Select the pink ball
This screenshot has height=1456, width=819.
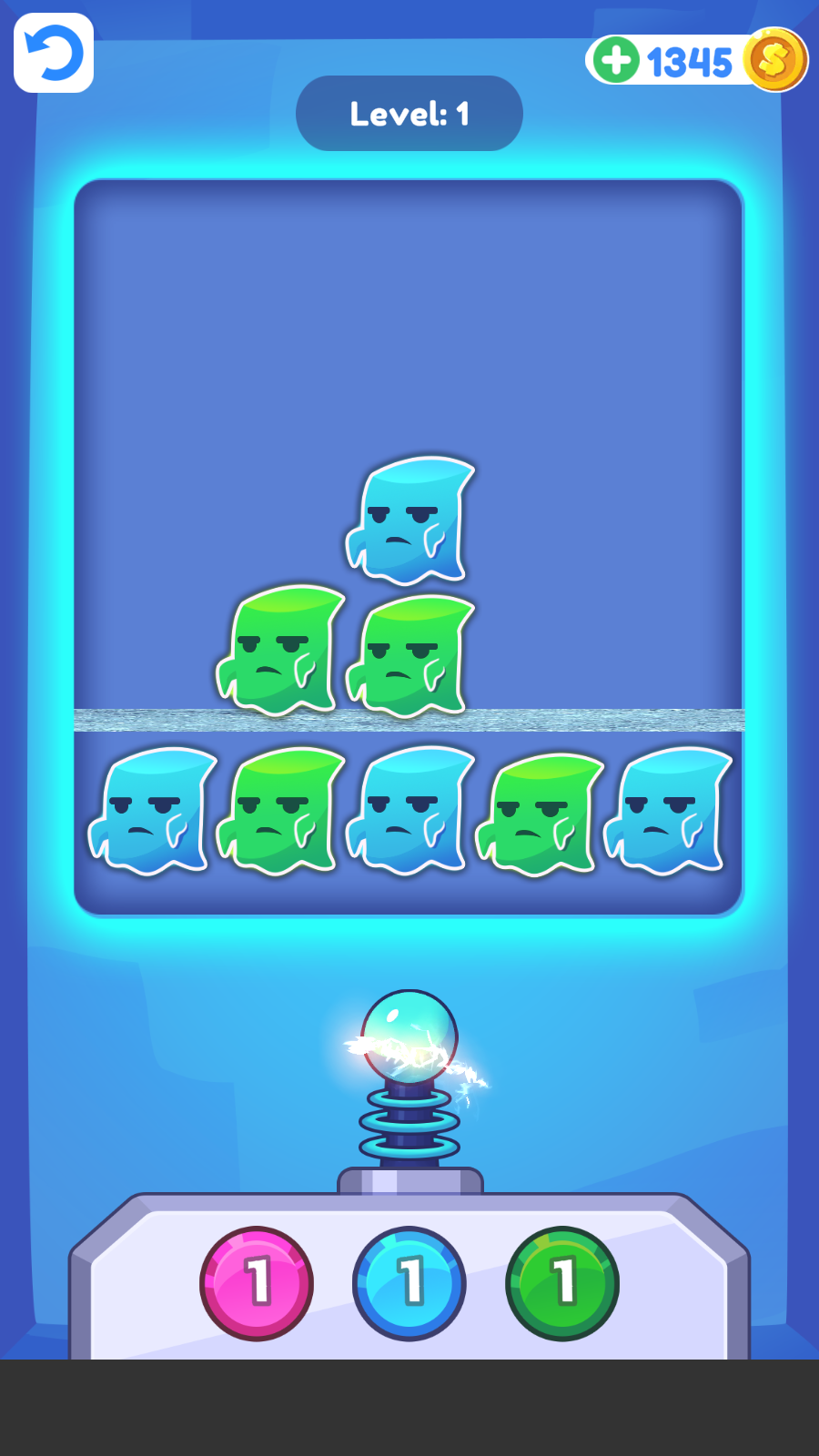tap(257, 1283)
